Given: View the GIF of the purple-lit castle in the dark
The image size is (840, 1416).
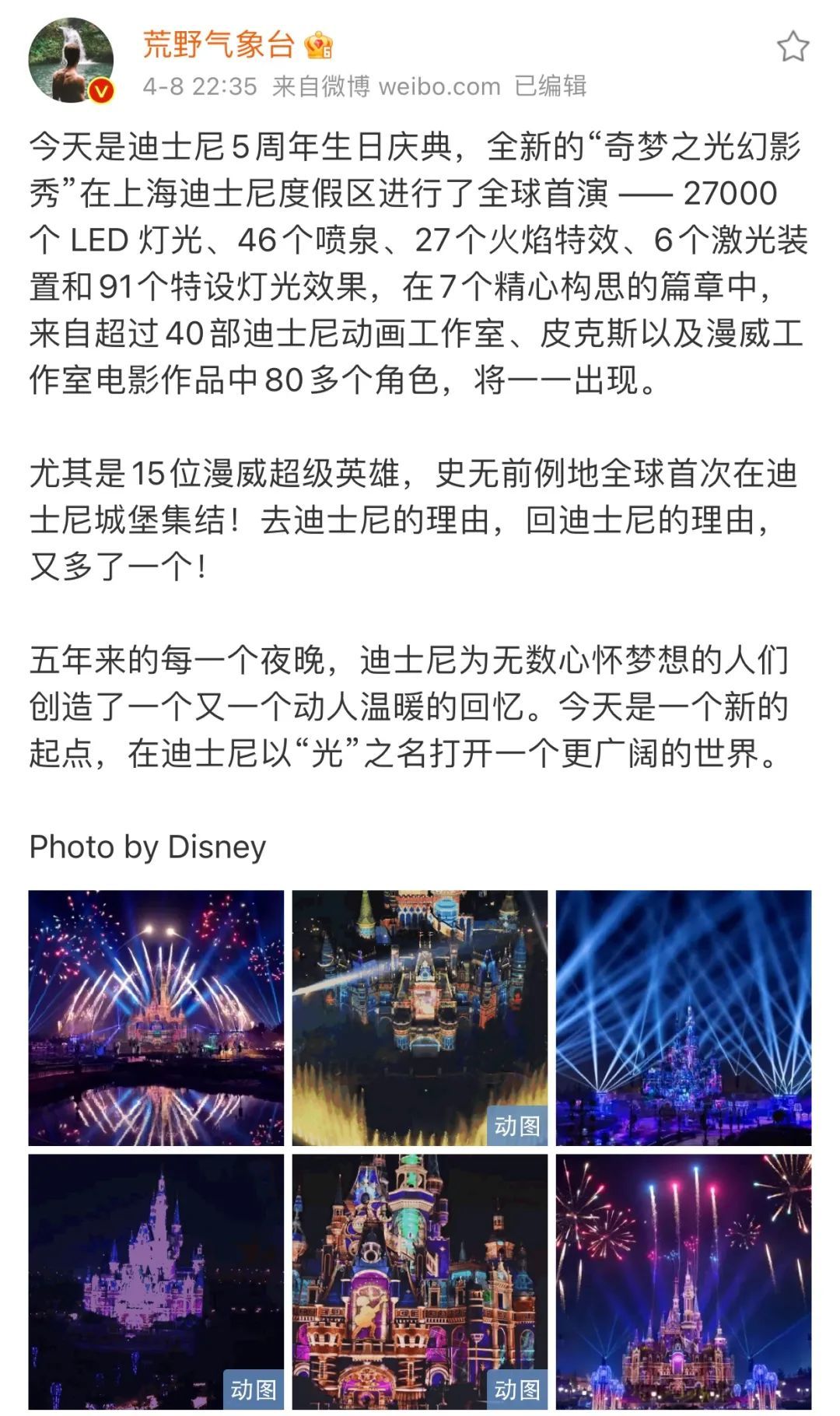Looking at the screenshot, I should [x=156, y=1281].
